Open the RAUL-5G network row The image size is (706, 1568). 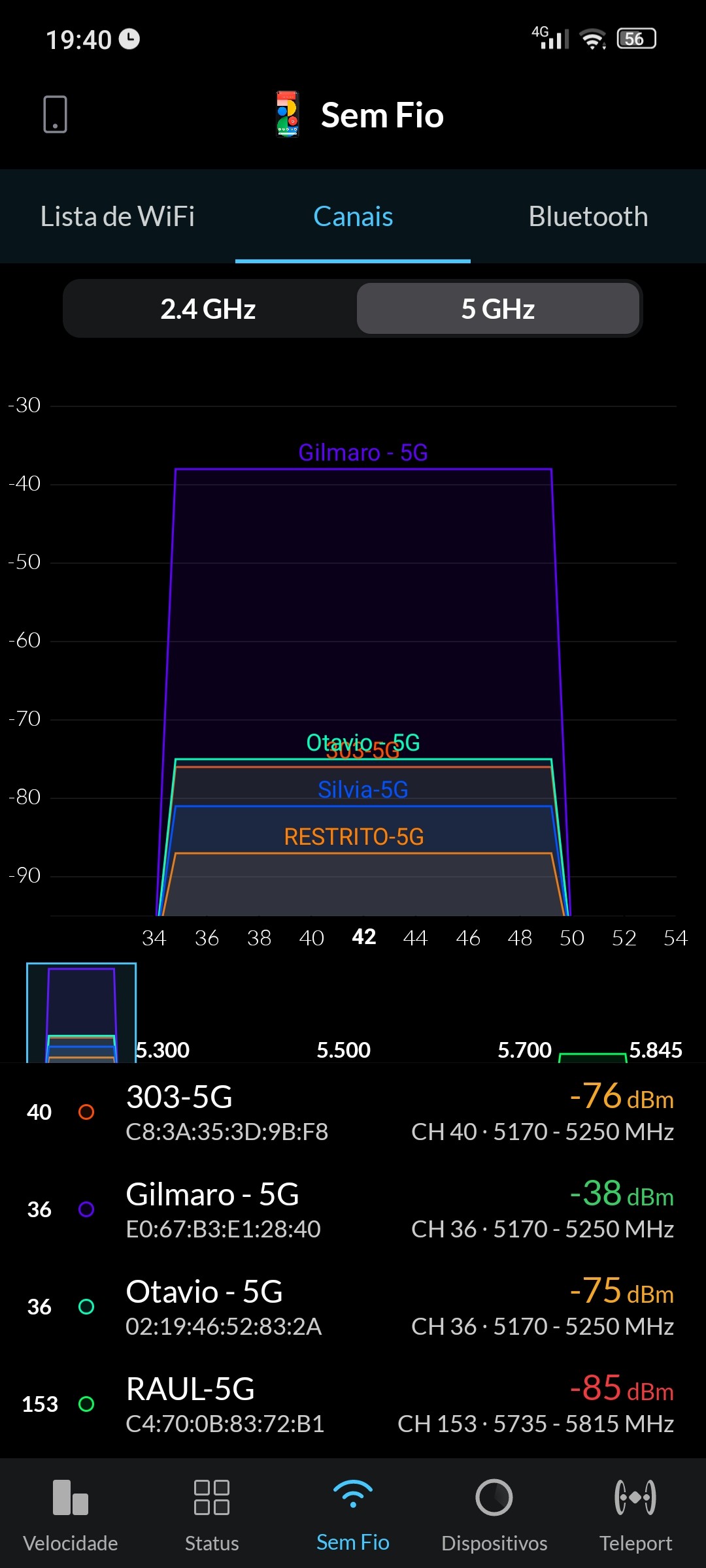point(353,1405)
